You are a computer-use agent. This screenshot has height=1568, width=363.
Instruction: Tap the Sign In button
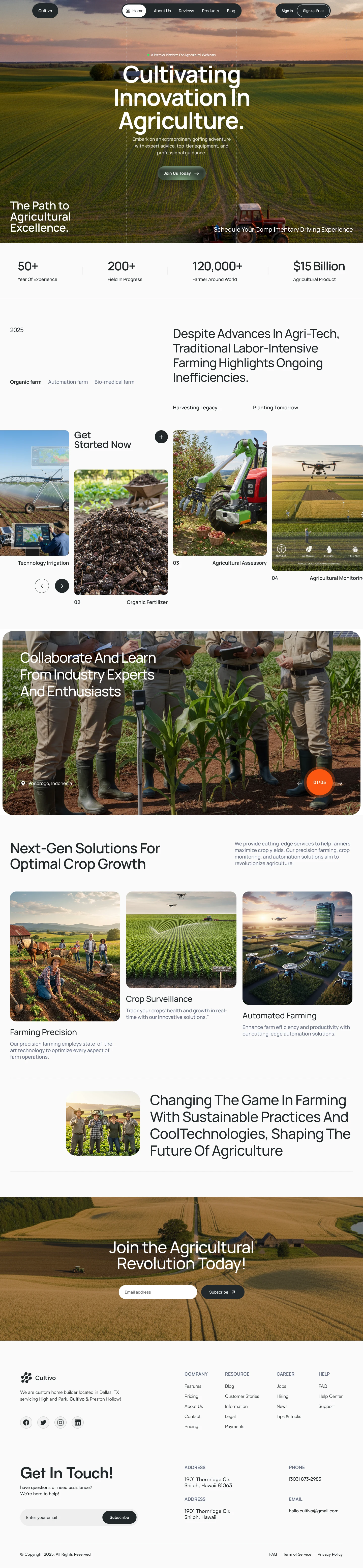(x=287, y=11)
